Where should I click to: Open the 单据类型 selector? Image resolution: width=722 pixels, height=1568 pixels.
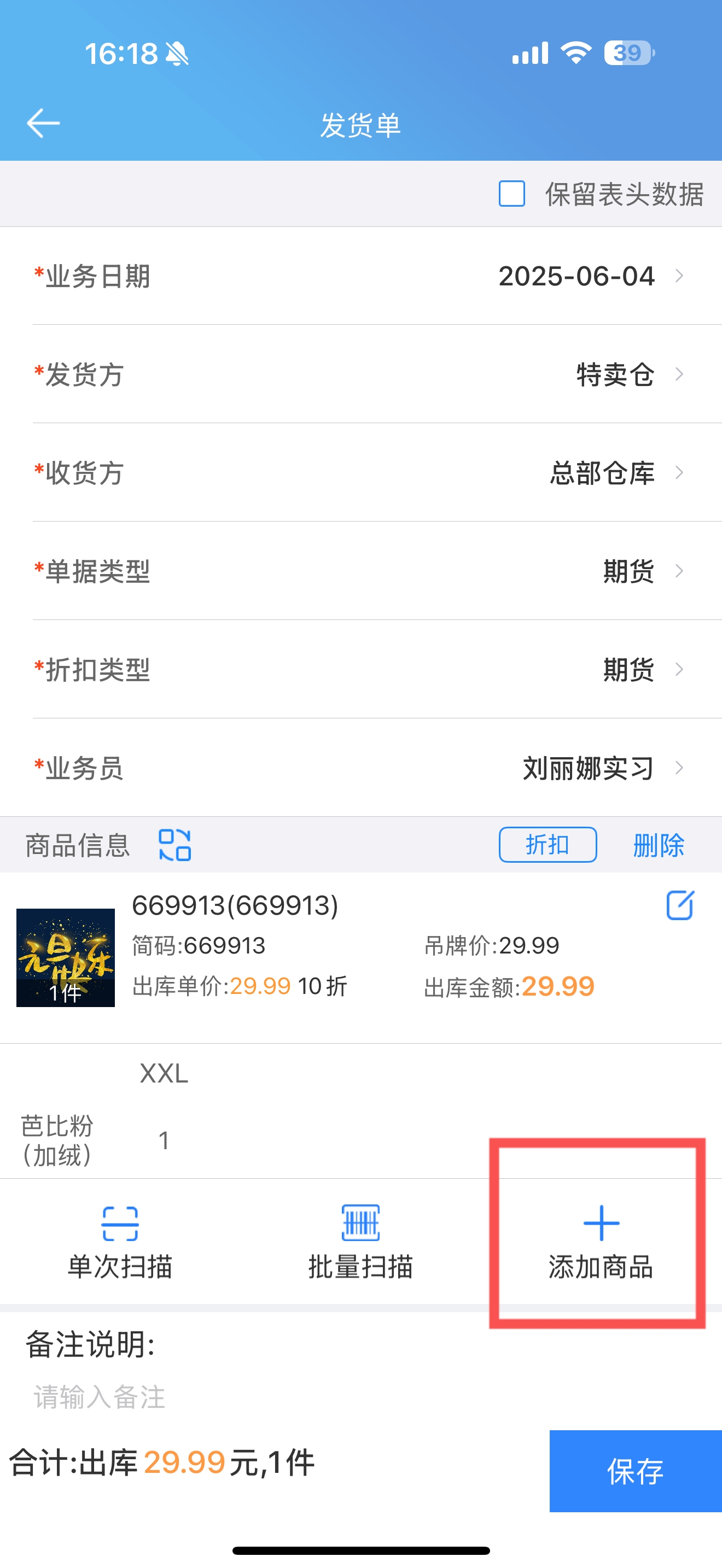(x=361, y=571)
